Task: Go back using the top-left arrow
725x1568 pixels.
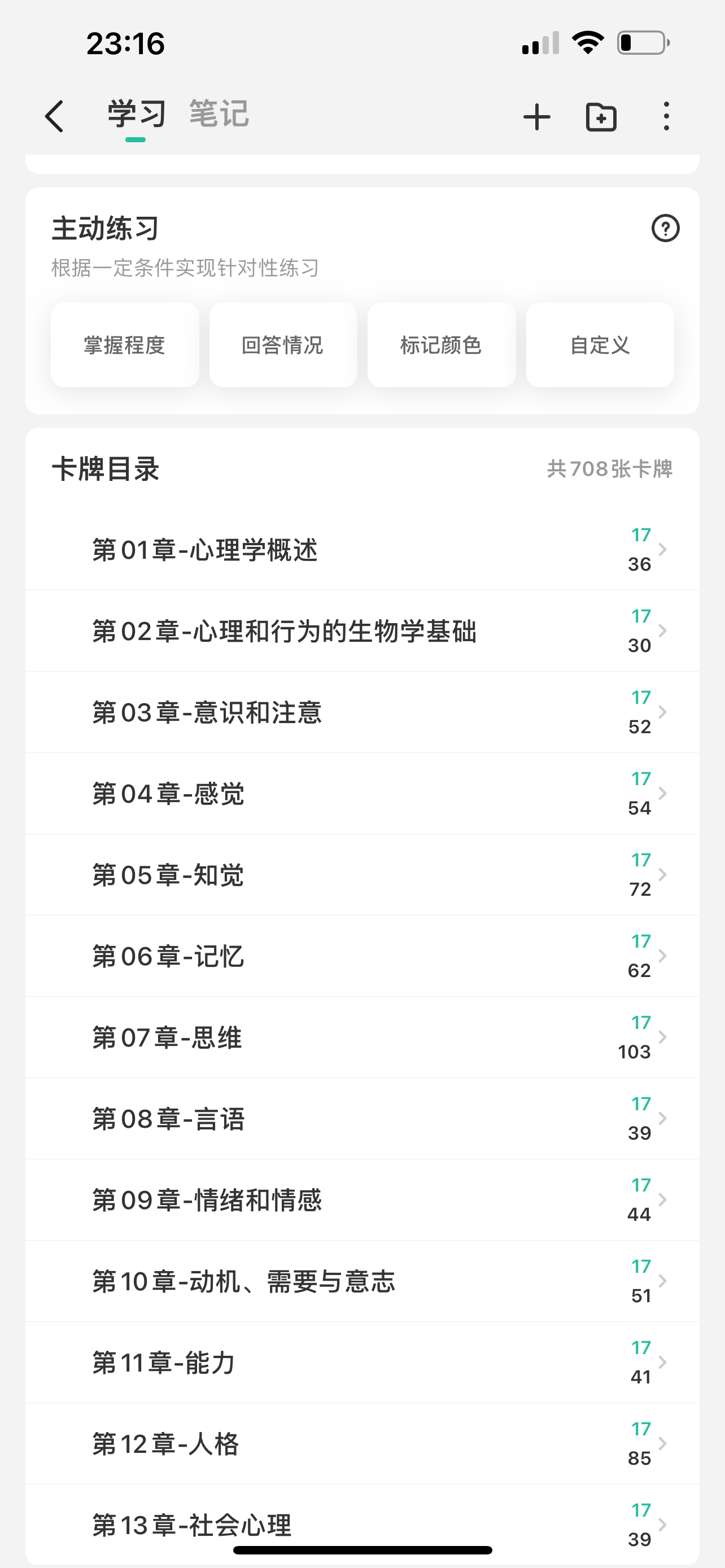Action: point(54,116)
